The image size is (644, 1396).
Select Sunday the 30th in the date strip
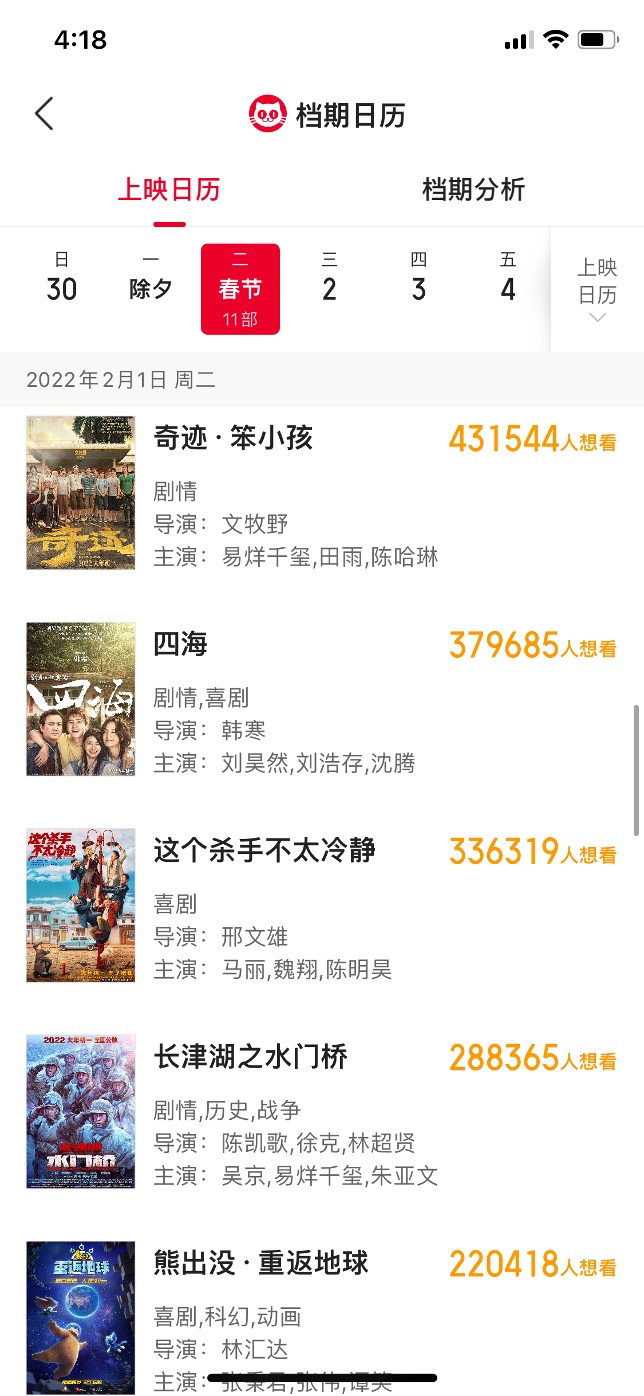point(62,279)
